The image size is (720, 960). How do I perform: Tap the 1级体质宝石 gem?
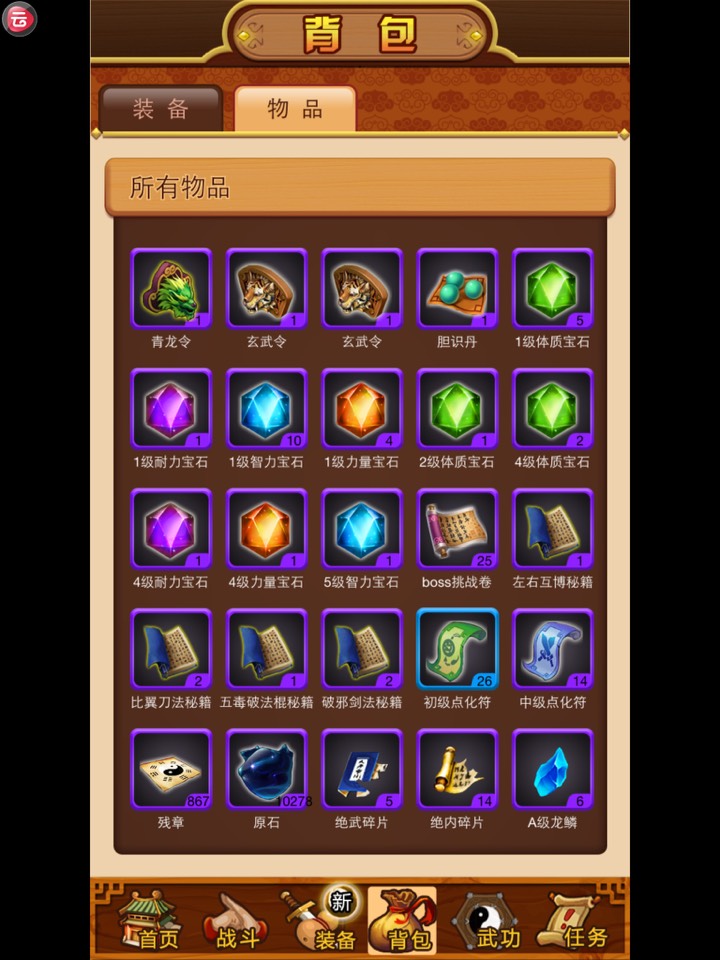(x=552, y=289)
